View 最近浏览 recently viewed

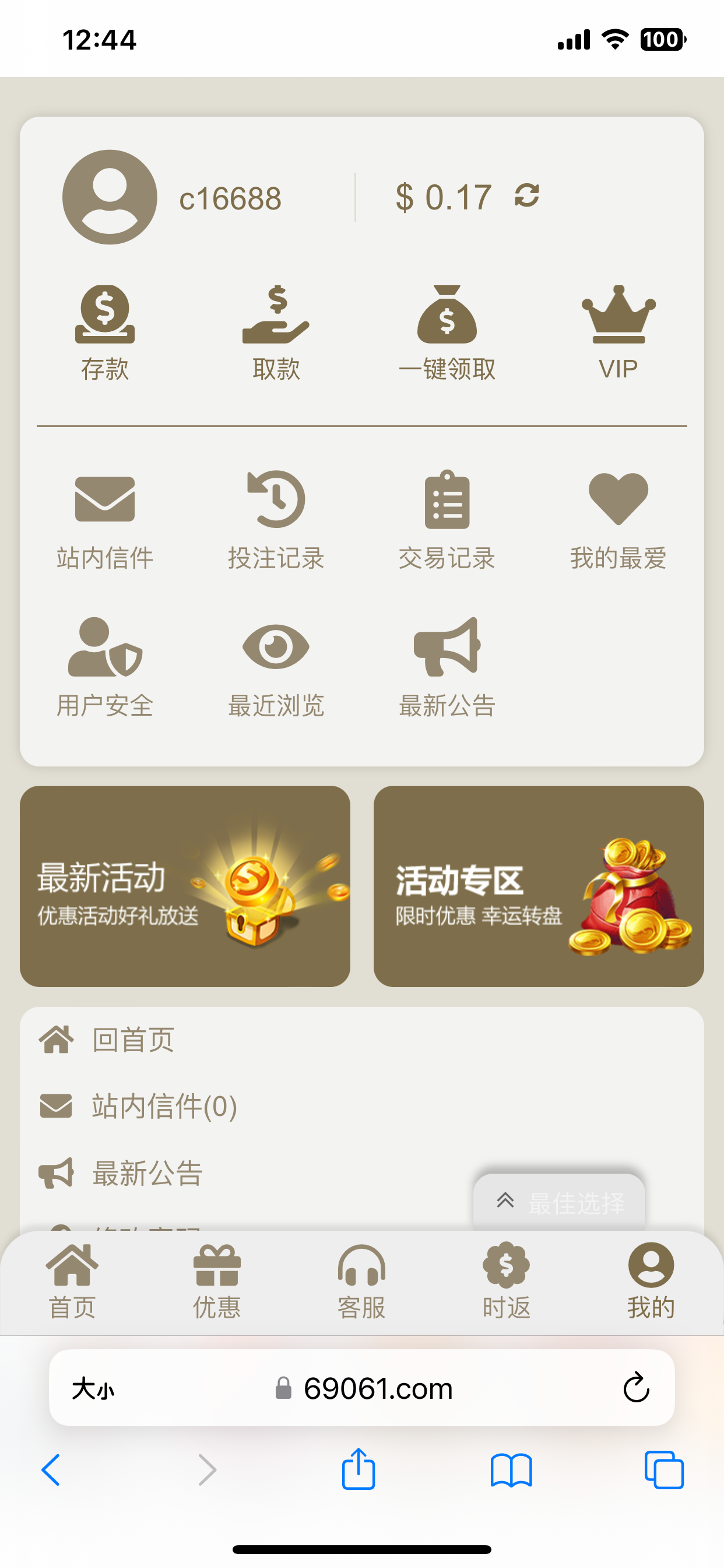[x=276, y=667]
